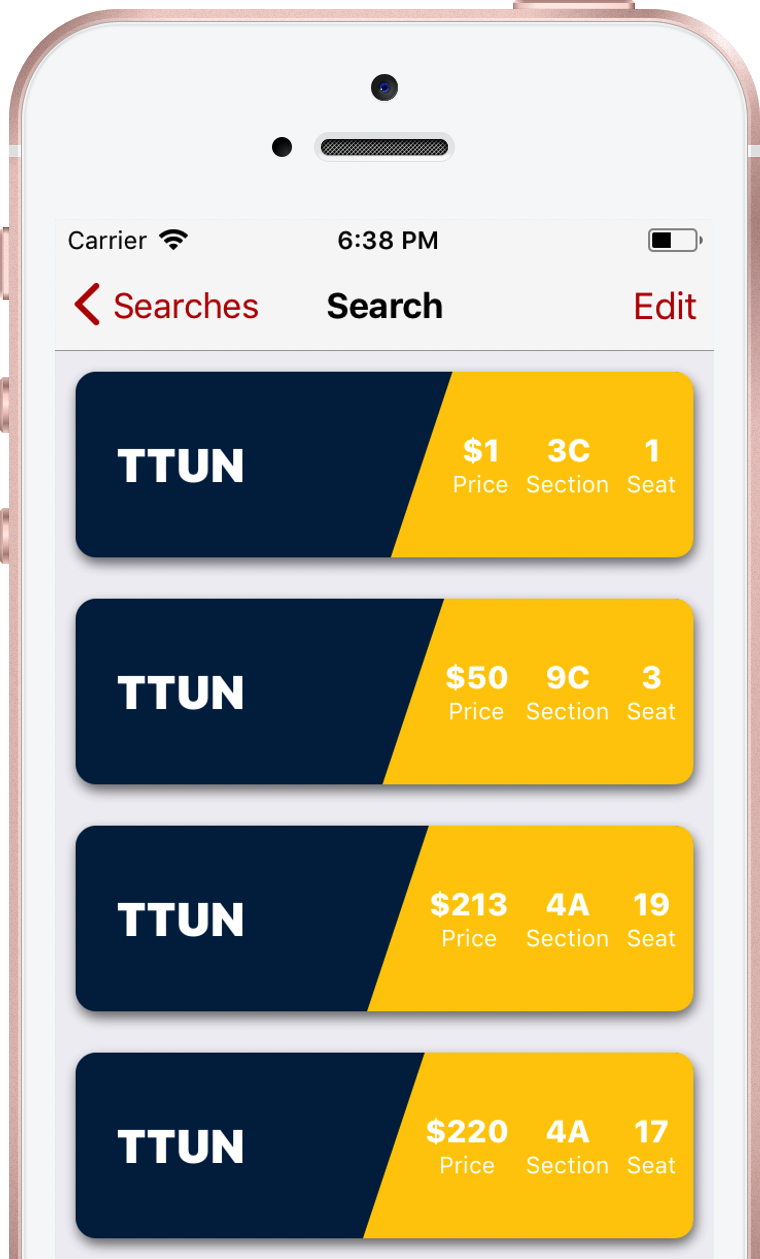Go back to Searches

coord(166,306)
